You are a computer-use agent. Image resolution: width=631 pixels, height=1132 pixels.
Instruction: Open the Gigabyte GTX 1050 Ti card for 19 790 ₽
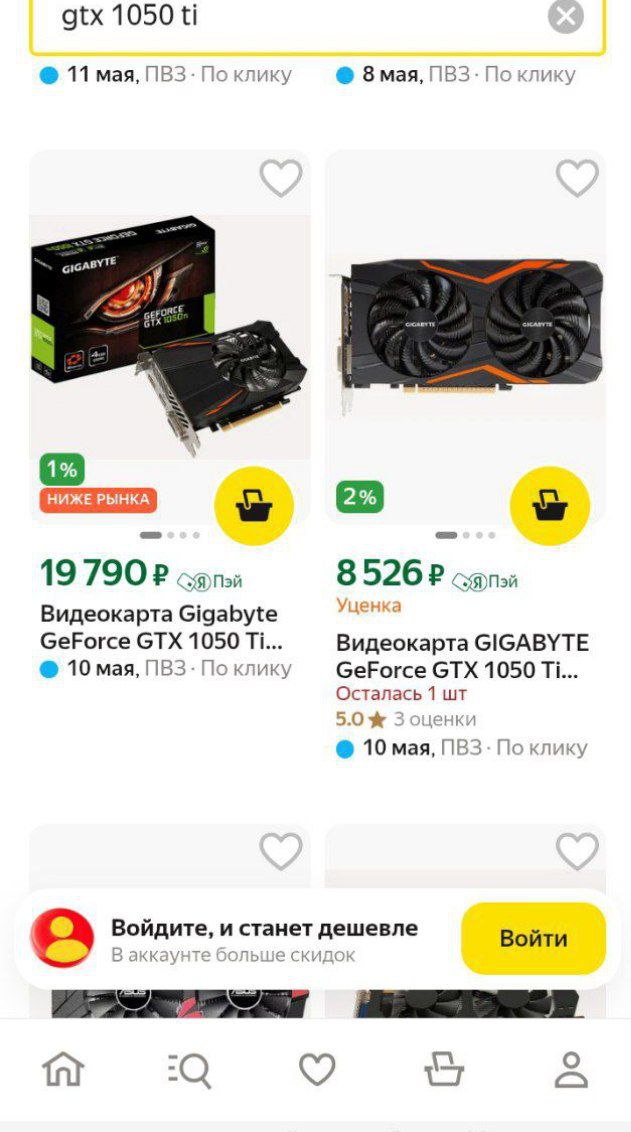[160, 627]
